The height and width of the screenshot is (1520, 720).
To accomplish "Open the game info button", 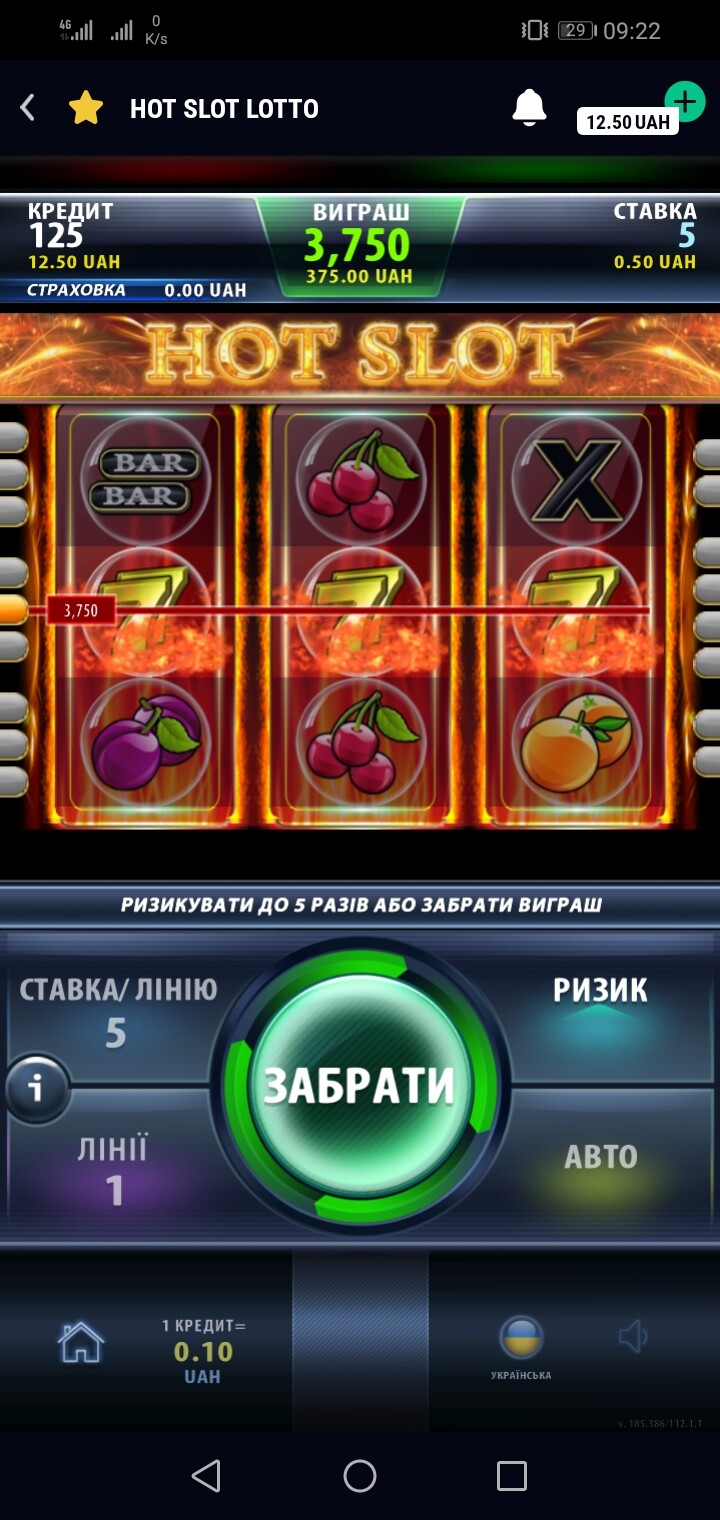I will point(36,1087).
